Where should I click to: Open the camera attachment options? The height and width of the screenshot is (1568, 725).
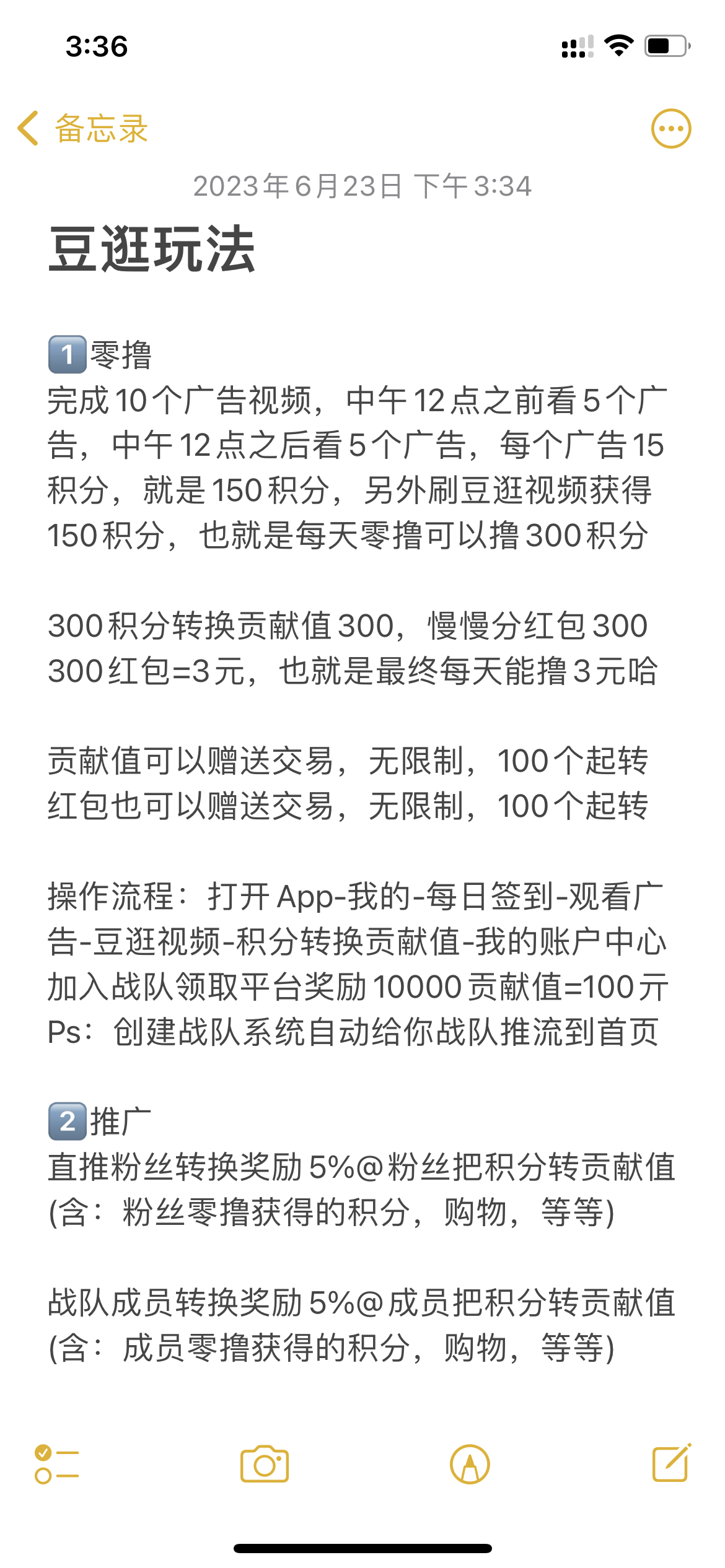(265, 1464)
